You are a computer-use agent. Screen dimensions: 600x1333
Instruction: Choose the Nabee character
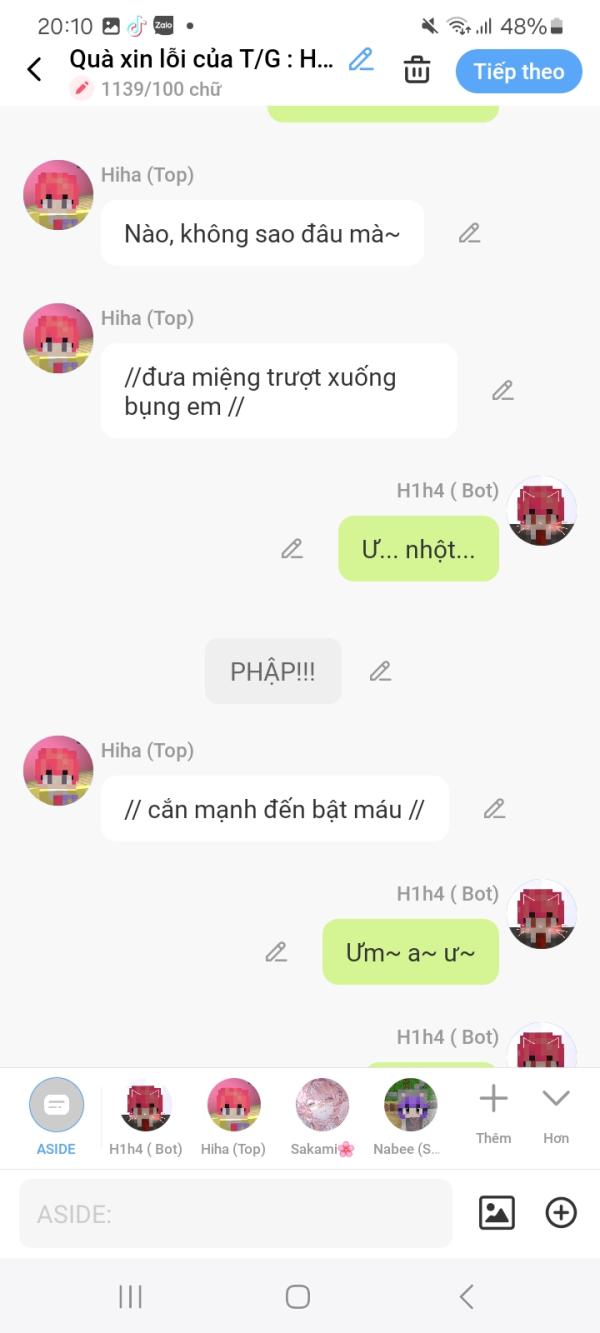tap(410, 1116)
